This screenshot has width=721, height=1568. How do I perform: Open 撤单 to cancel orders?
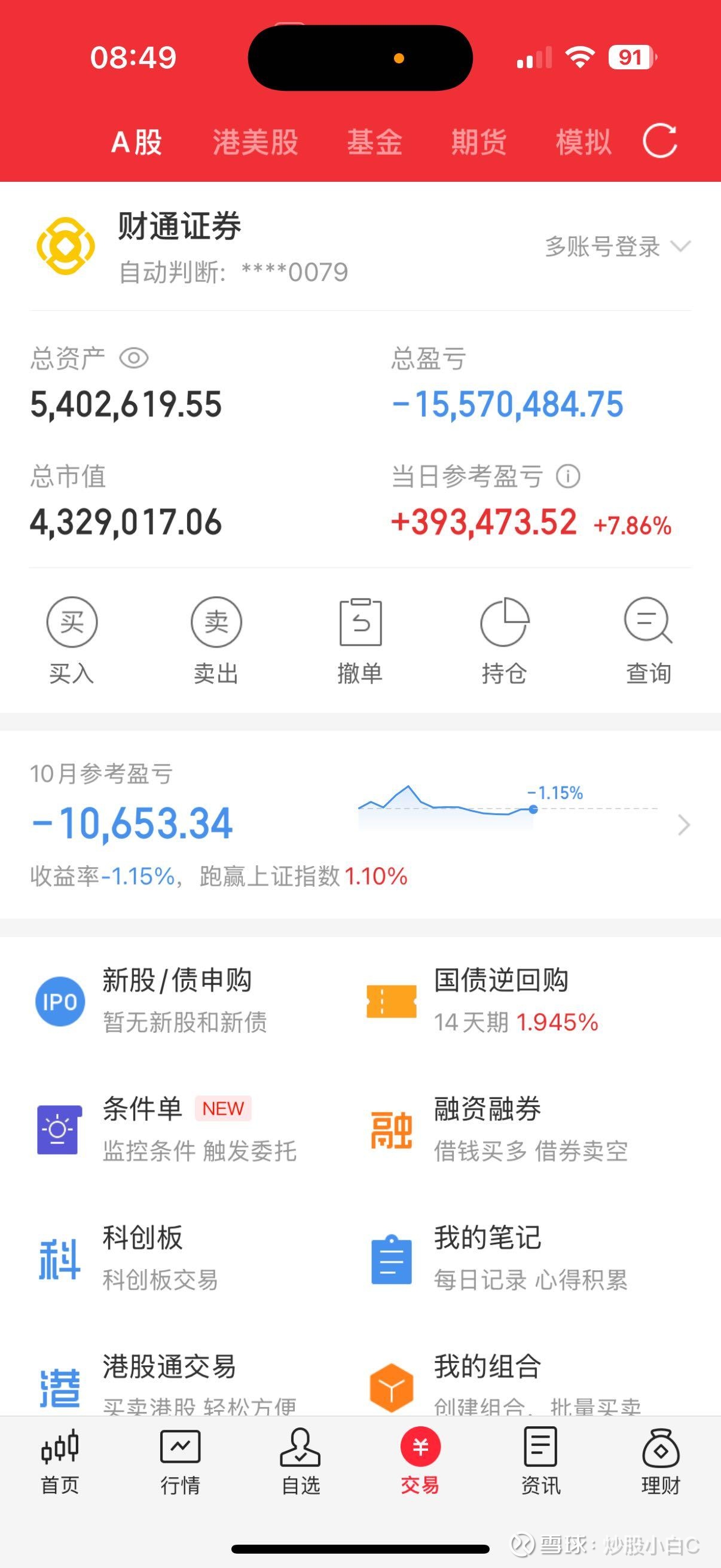coord(360,639)
